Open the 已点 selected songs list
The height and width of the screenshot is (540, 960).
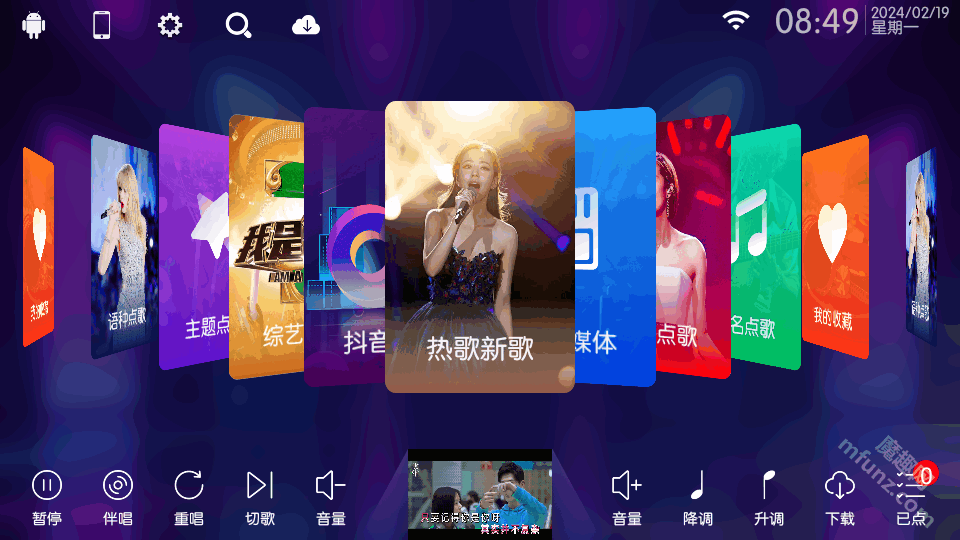pyautogui.click(x=911, y=497)
